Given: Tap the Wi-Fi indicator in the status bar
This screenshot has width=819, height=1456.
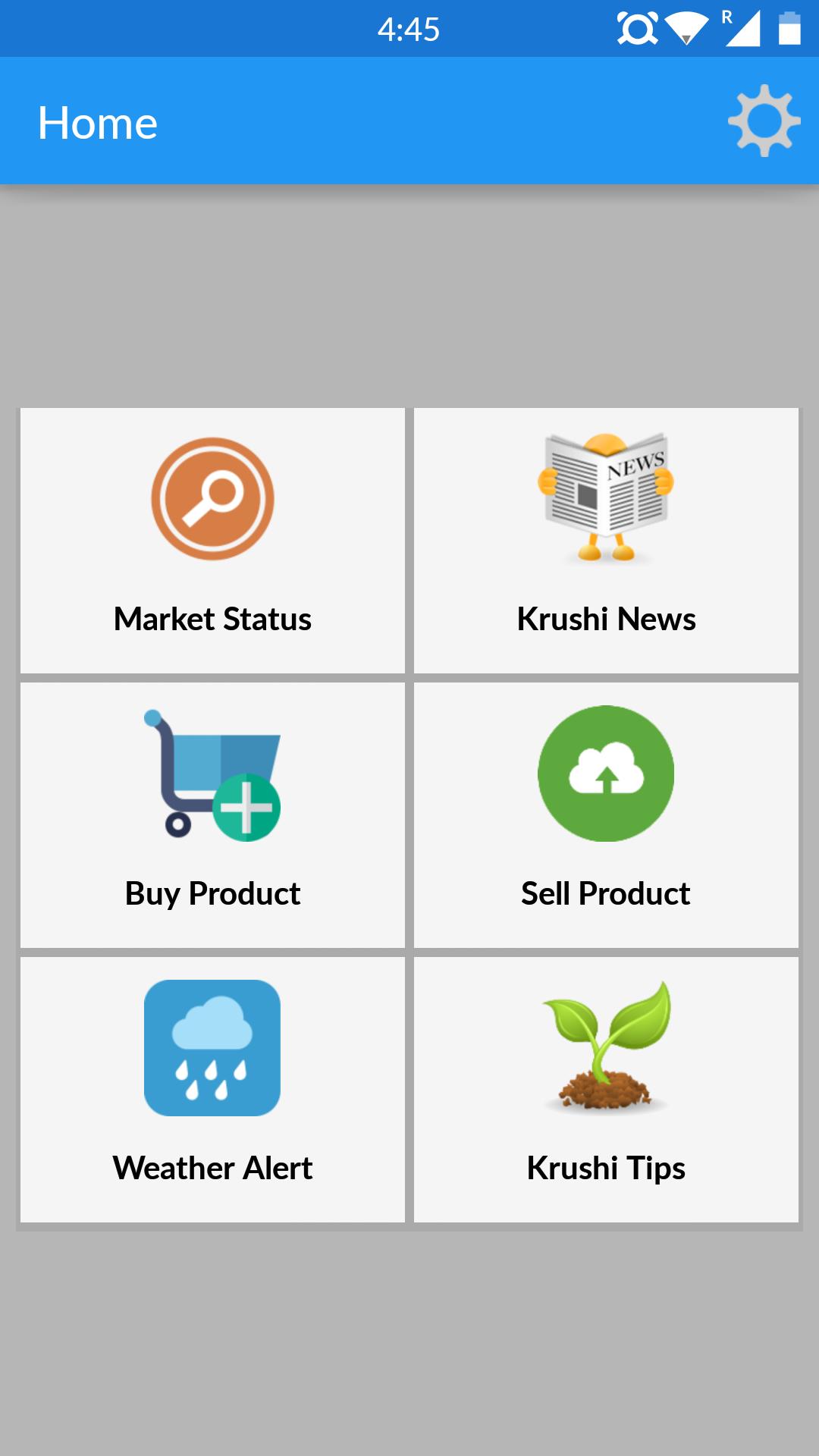Looking at the screenshot, I should pyautogui.click(x=687, y=29).
